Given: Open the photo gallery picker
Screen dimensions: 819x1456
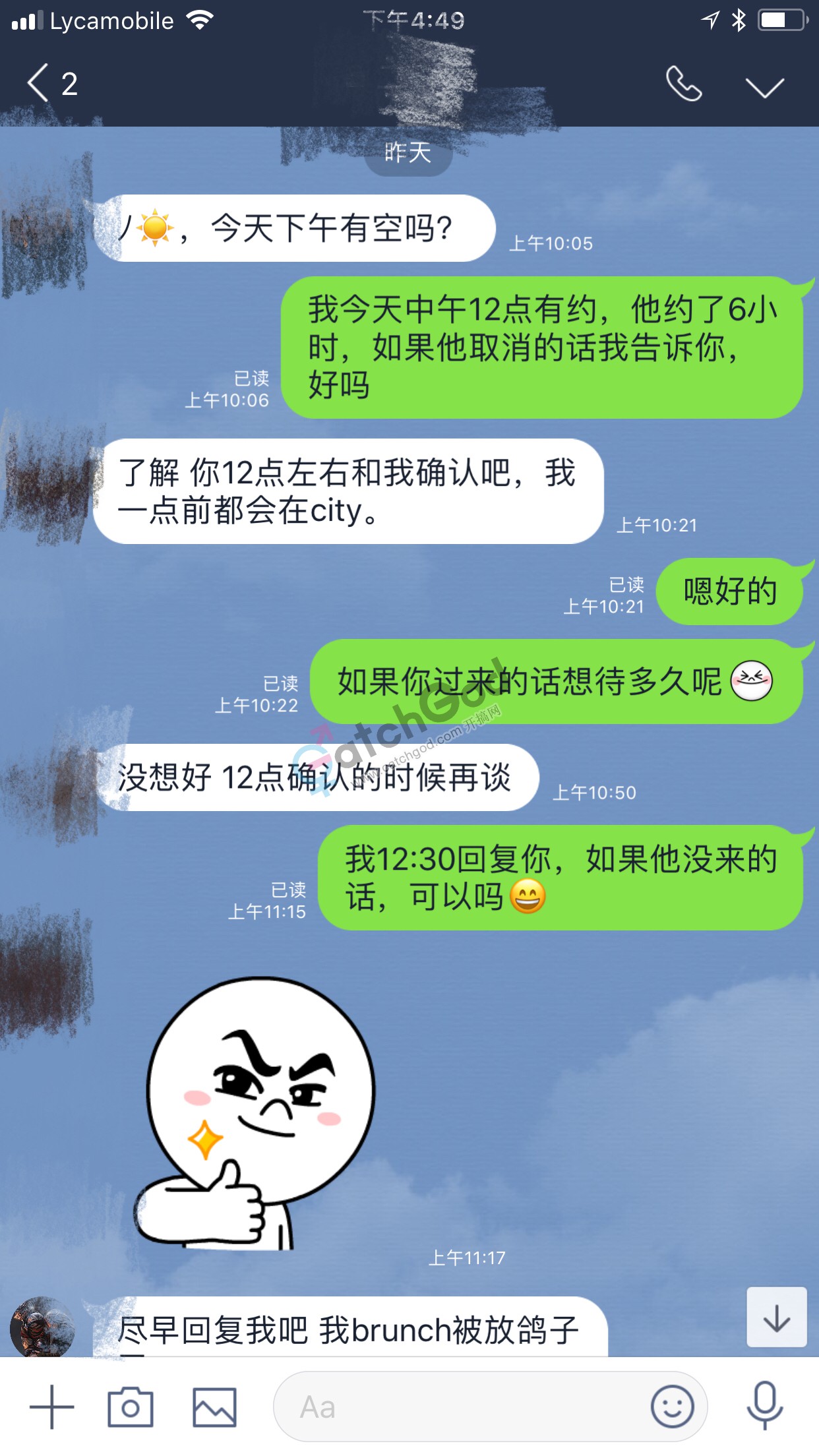Looking at the screenshot, I should (214, 1407).
